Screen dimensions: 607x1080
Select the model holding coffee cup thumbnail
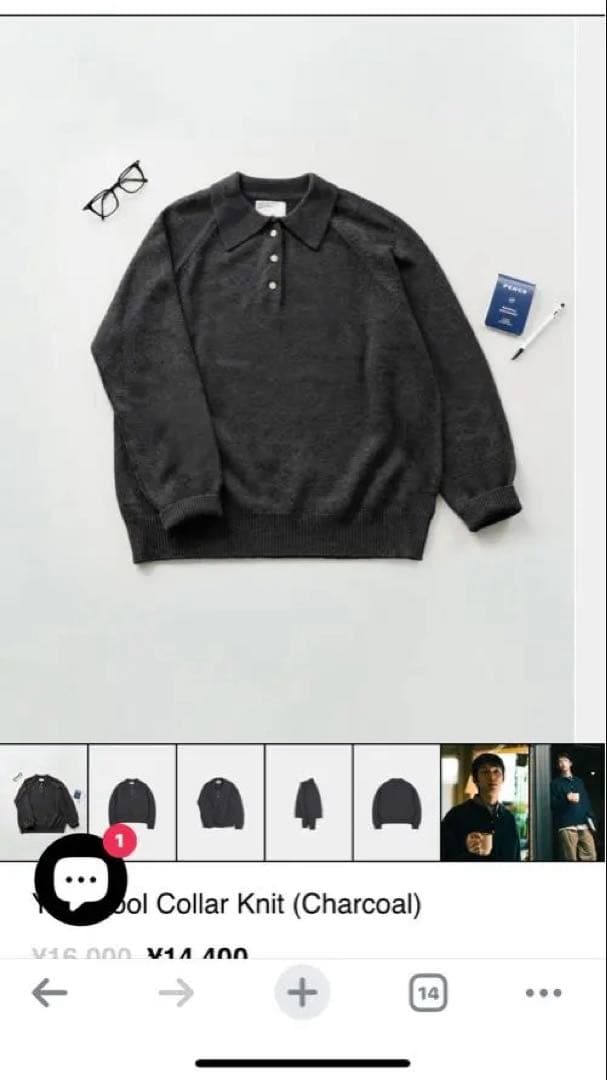[485, 803]
